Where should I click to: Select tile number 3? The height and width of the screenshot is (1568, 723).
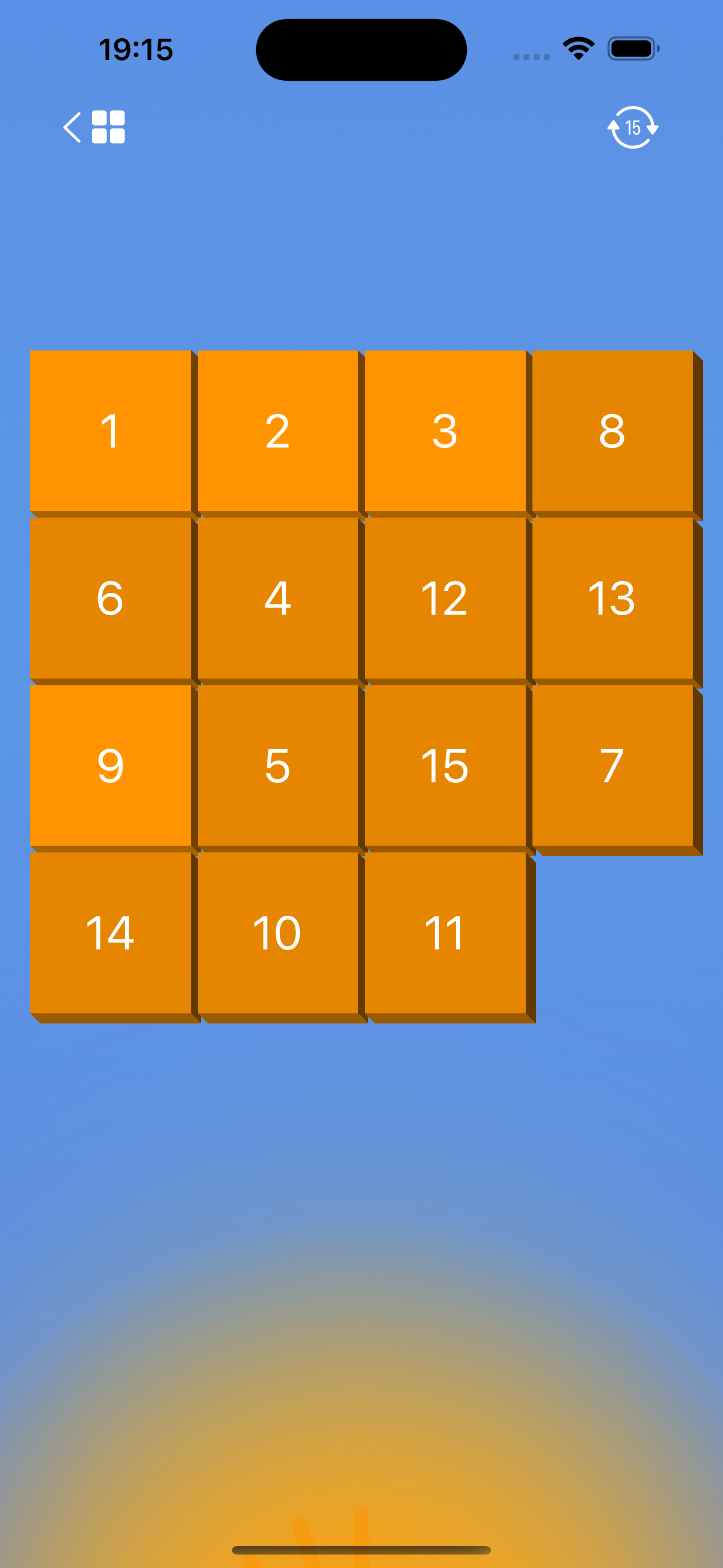pos(445,430)
